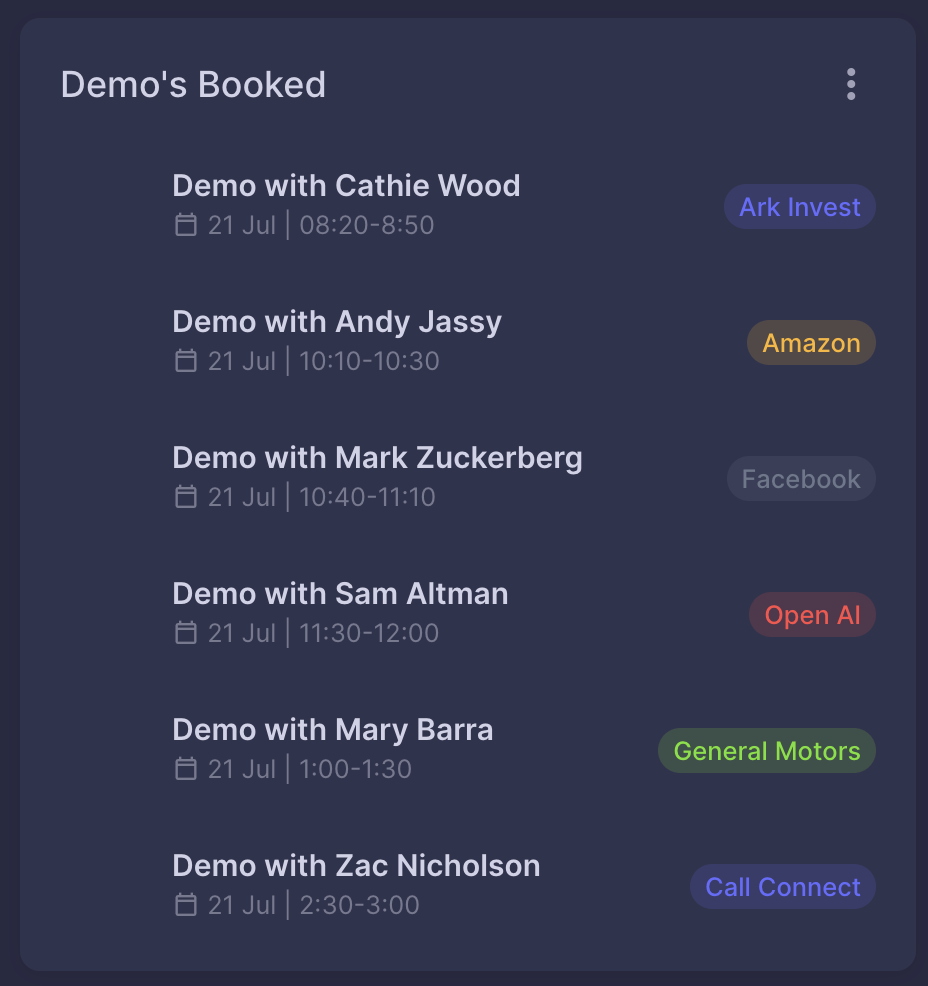The image size is (928, 986).
Task: Click the kebab menu icon top right
Action: pos(851,84)
